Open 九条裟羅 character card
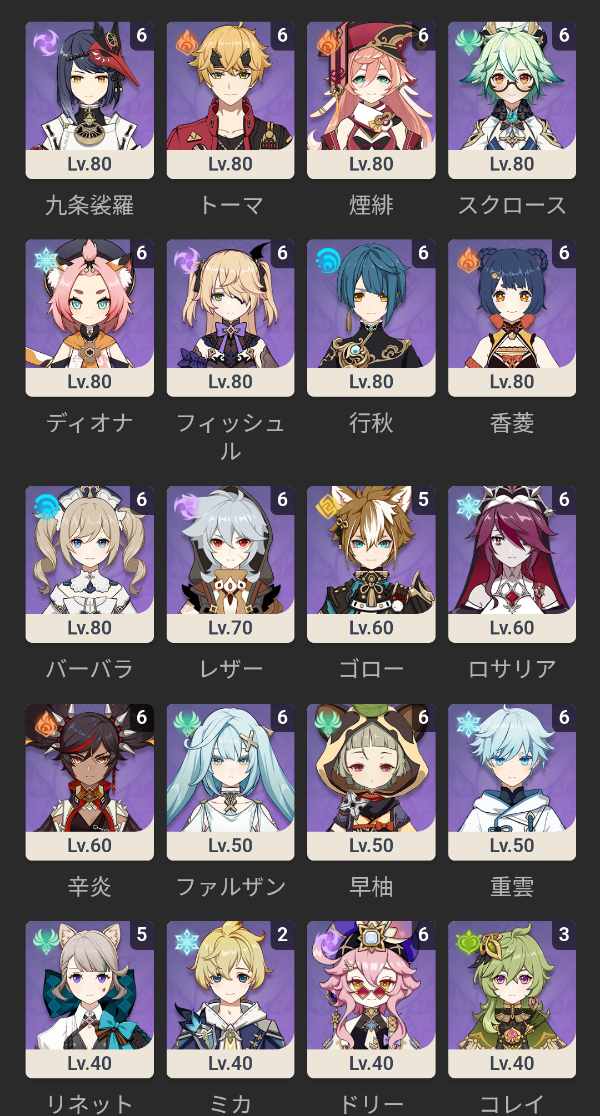Viewport: 600px width, 1116px height. 89,100
